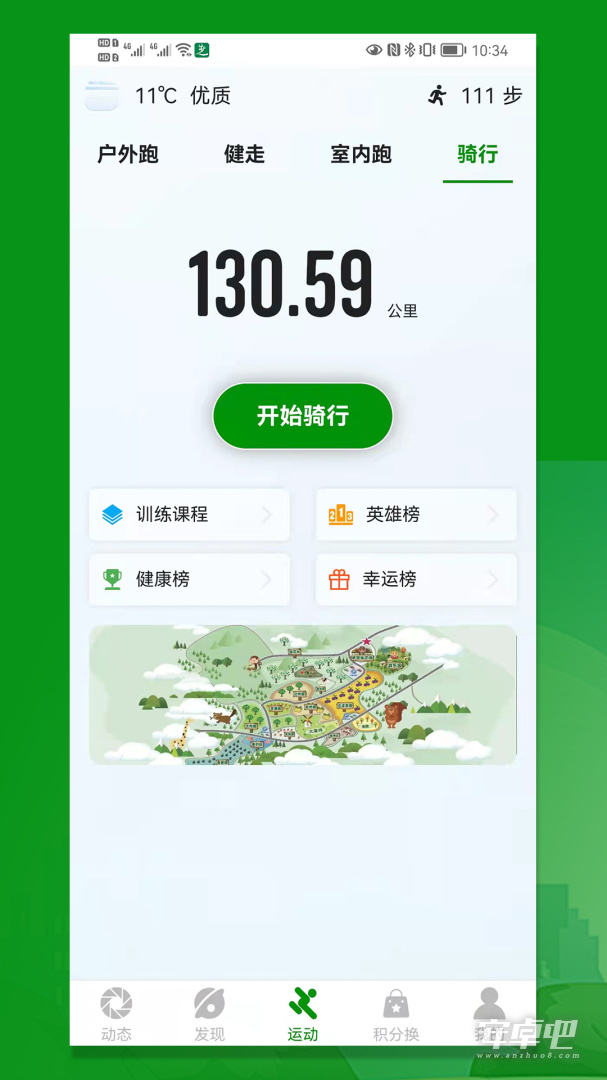Open the 幸运榜 list
Screen dimensions: 607x1080
tap(416, 579)
